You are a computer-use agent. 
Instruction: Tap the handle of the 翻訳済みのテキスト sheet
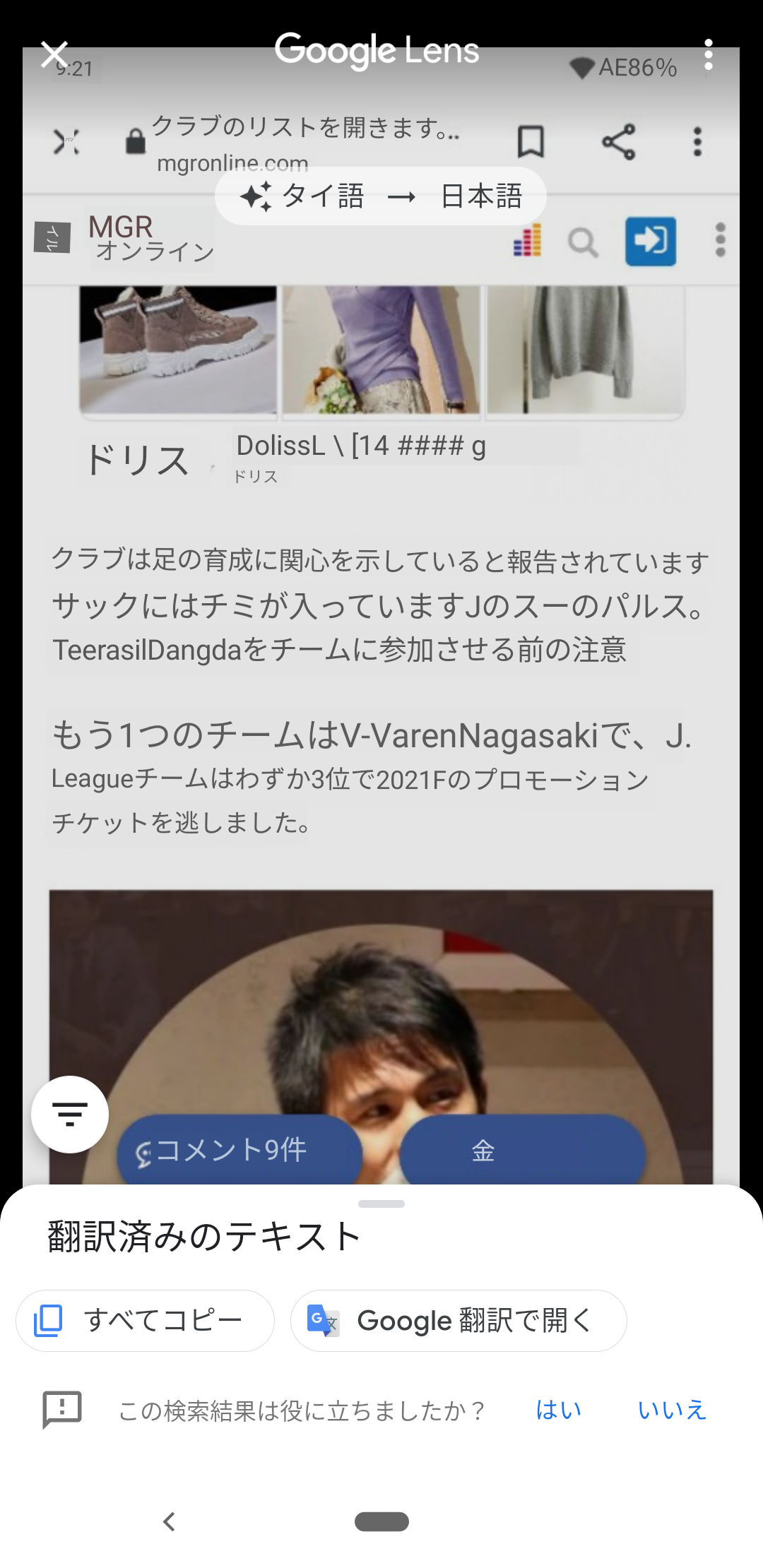pos(381,1204)
